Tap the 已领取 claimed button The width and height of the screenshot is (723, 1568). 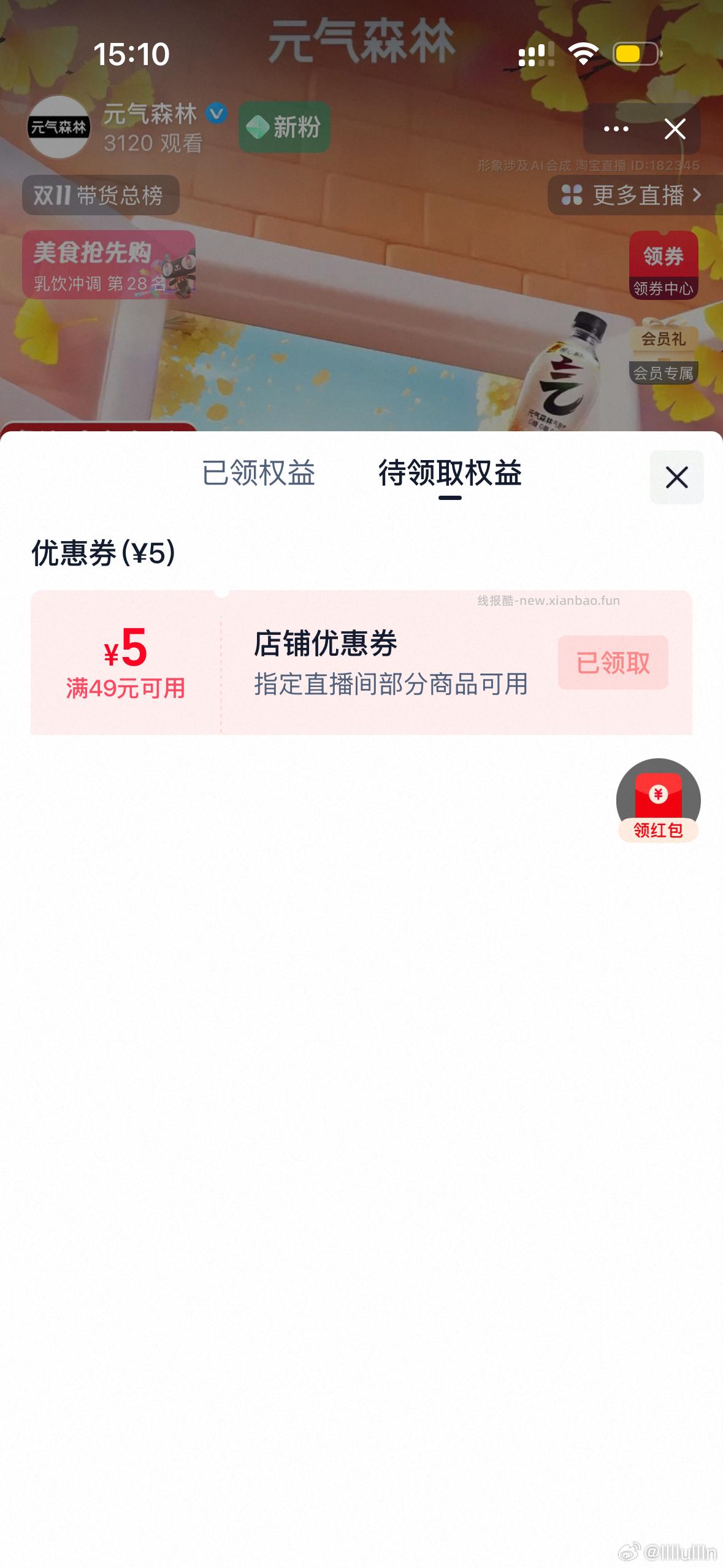[x=613, y=663]
